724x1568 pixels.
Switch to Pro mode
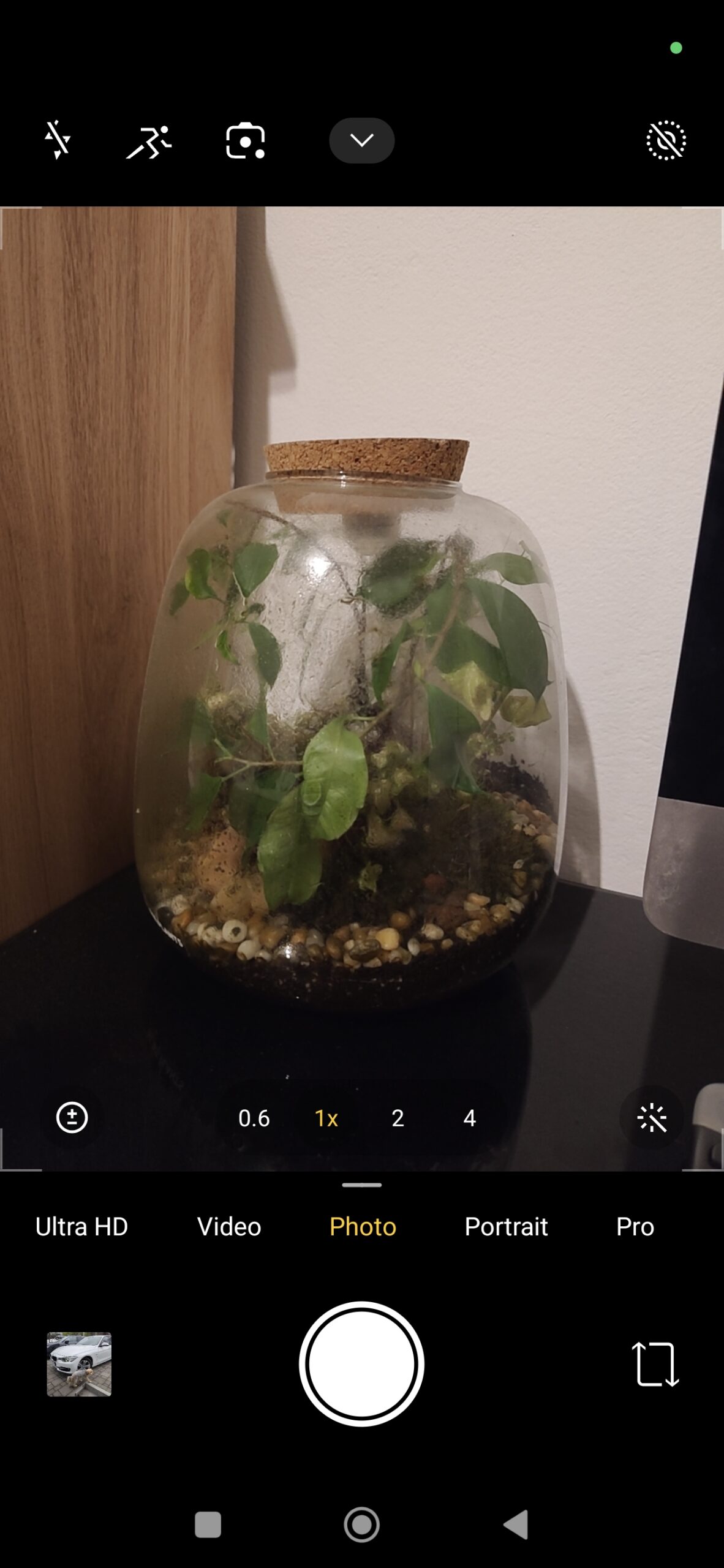pyautogui.click(x=635, y=1227)
